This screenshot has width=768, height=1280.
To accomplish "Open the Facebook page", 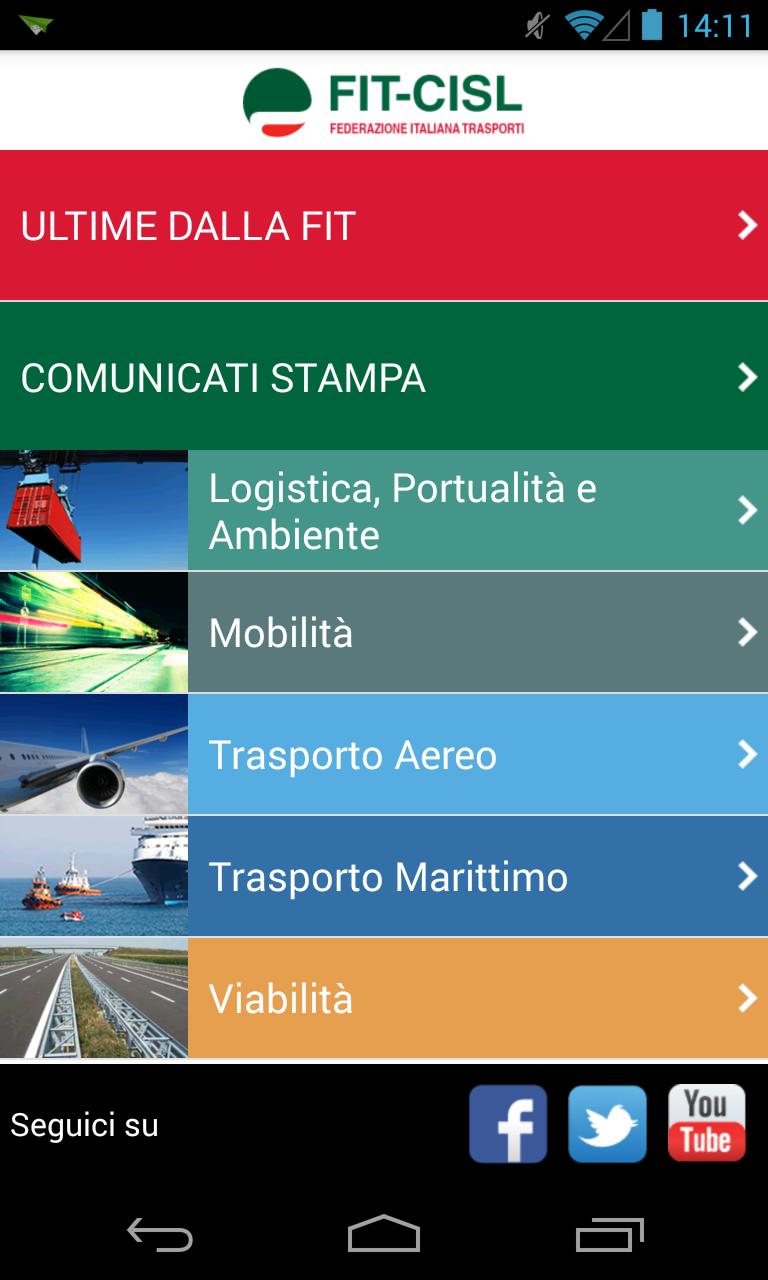I will tap(508, 1124).
